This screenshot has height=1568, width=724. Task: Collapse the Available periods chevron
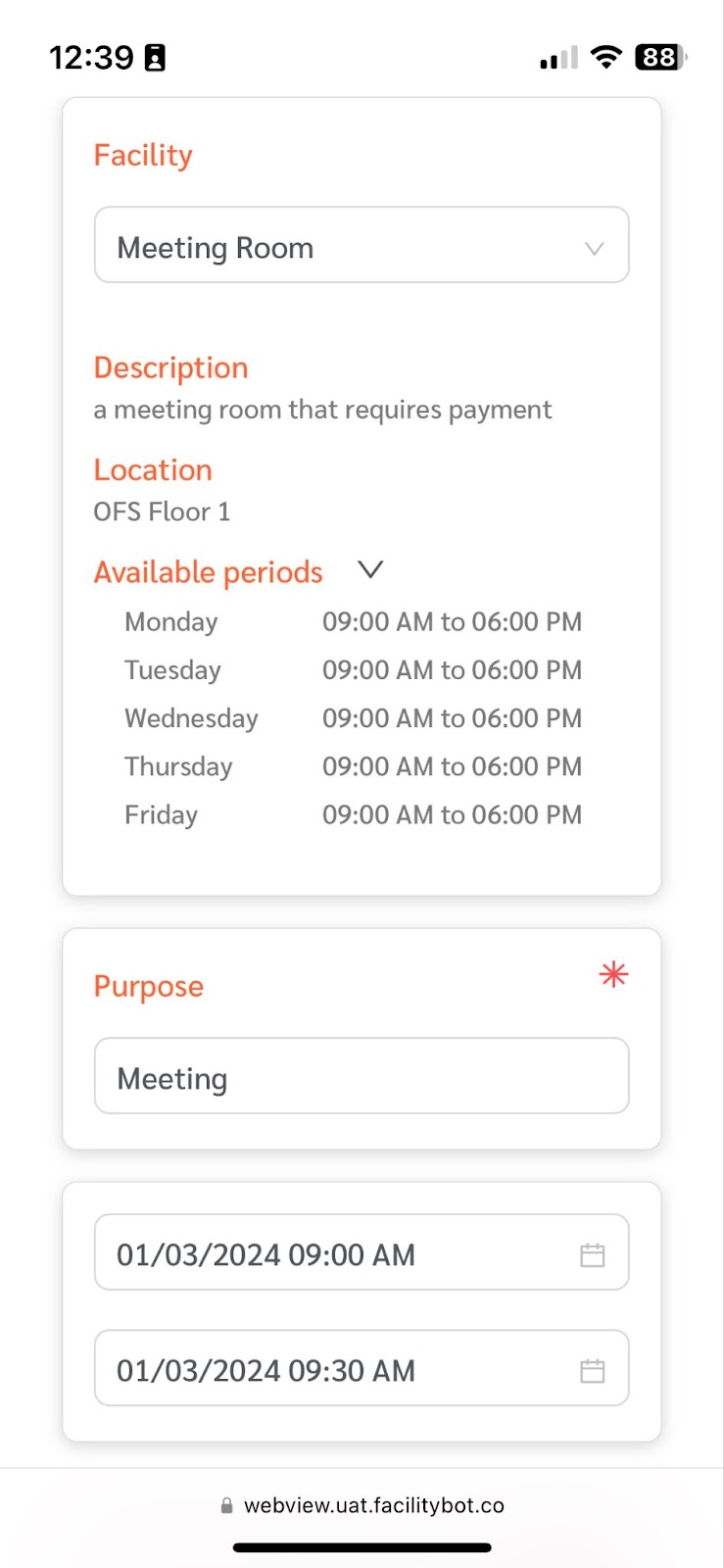(x=370, y=569)
